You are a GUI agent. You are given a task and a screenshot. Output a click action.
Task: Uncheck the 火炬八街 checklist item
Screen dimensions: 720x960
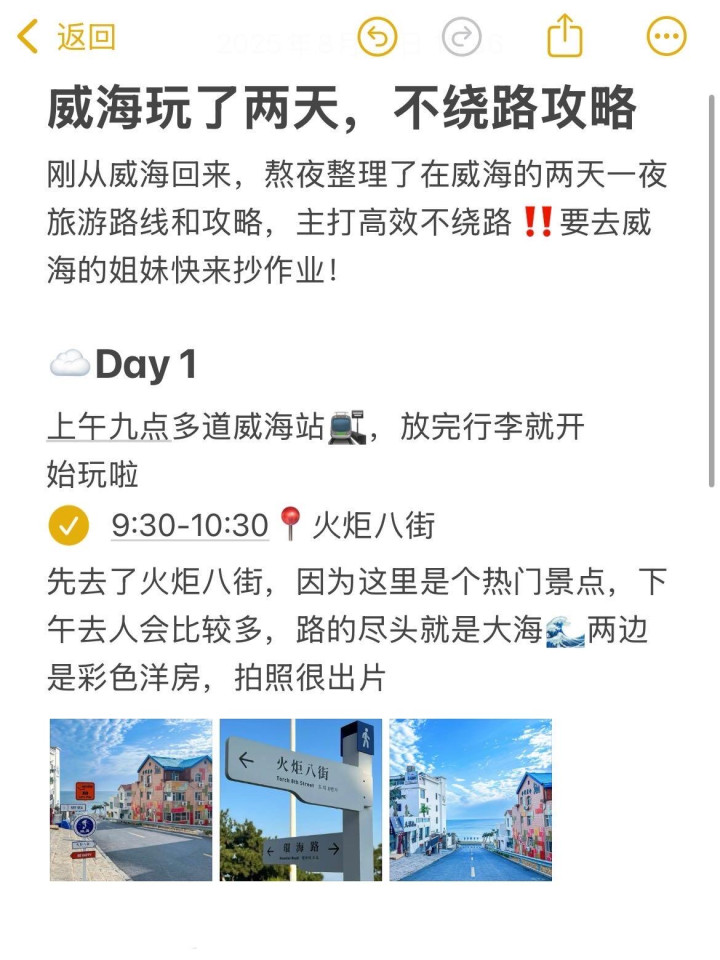click(68, 526)
